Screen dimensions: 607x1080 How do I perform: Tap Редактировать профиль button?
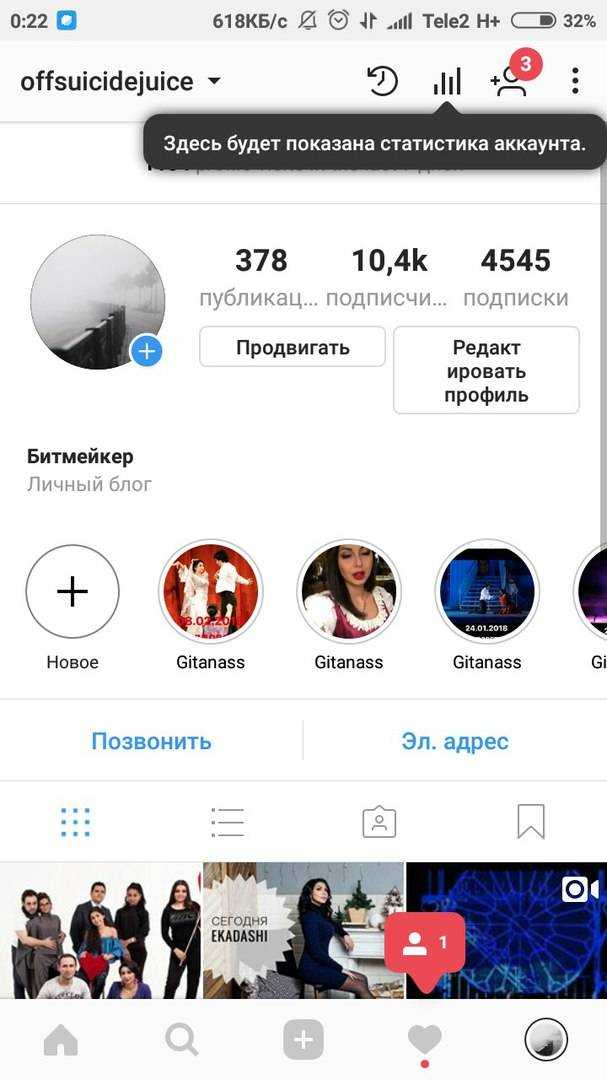click(486, 370)
